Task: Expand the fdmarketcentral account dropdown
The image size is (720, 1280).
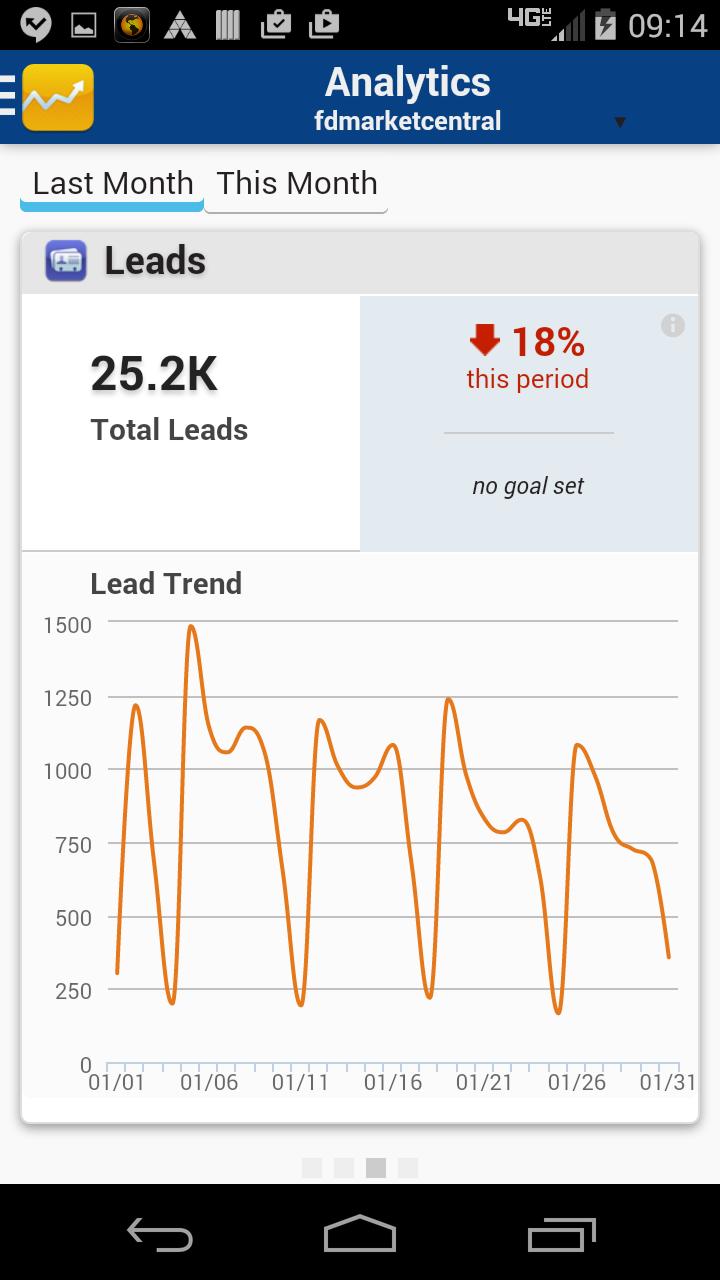Action: [x=619, y=122]
